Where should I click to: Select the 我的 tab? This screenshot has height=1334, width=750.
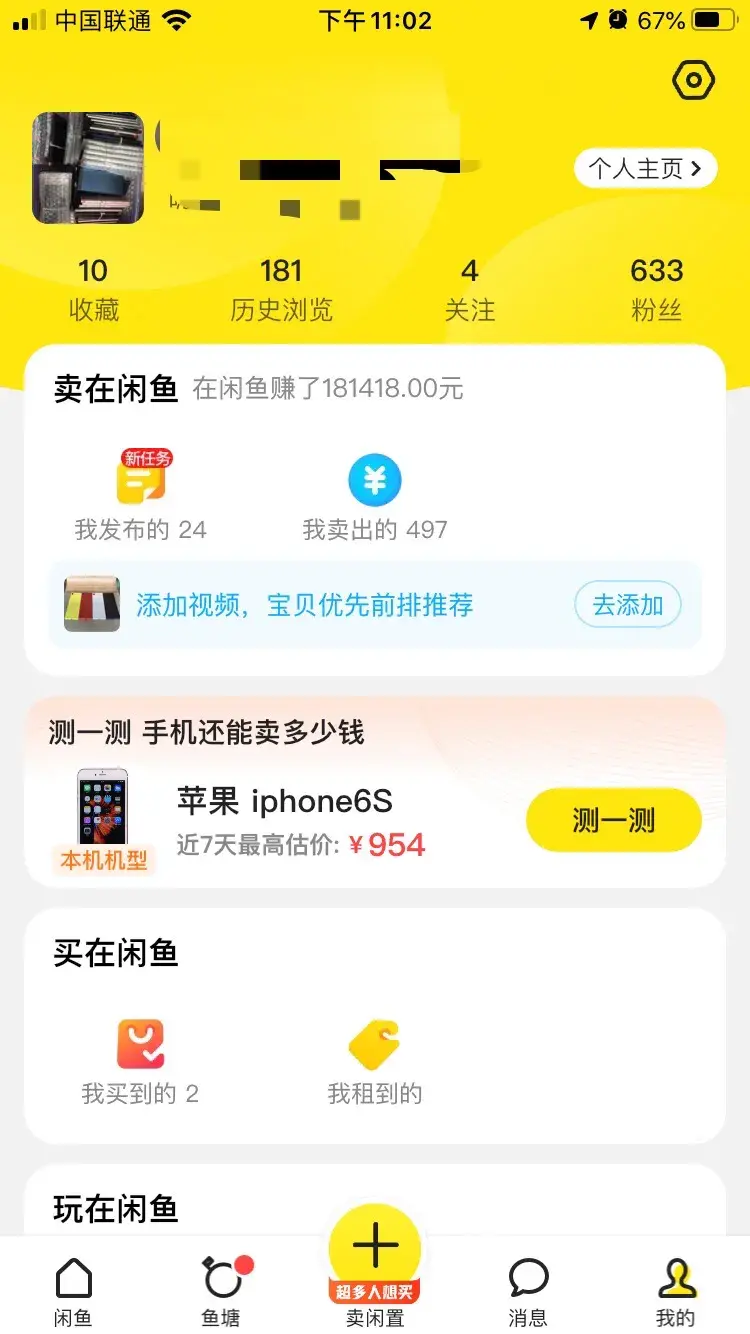tap(676, 1290)
